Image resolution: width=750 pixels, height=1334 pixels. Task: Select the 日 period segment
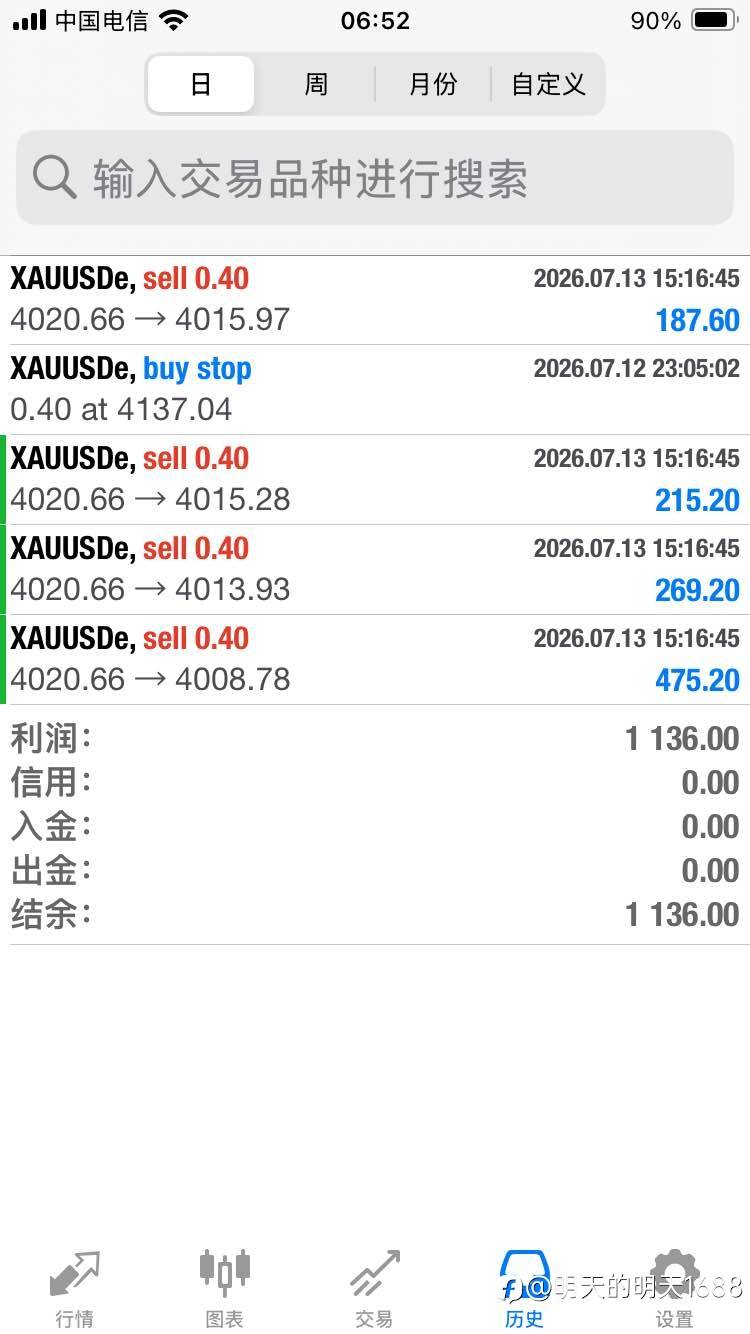[x=201, y=84]
